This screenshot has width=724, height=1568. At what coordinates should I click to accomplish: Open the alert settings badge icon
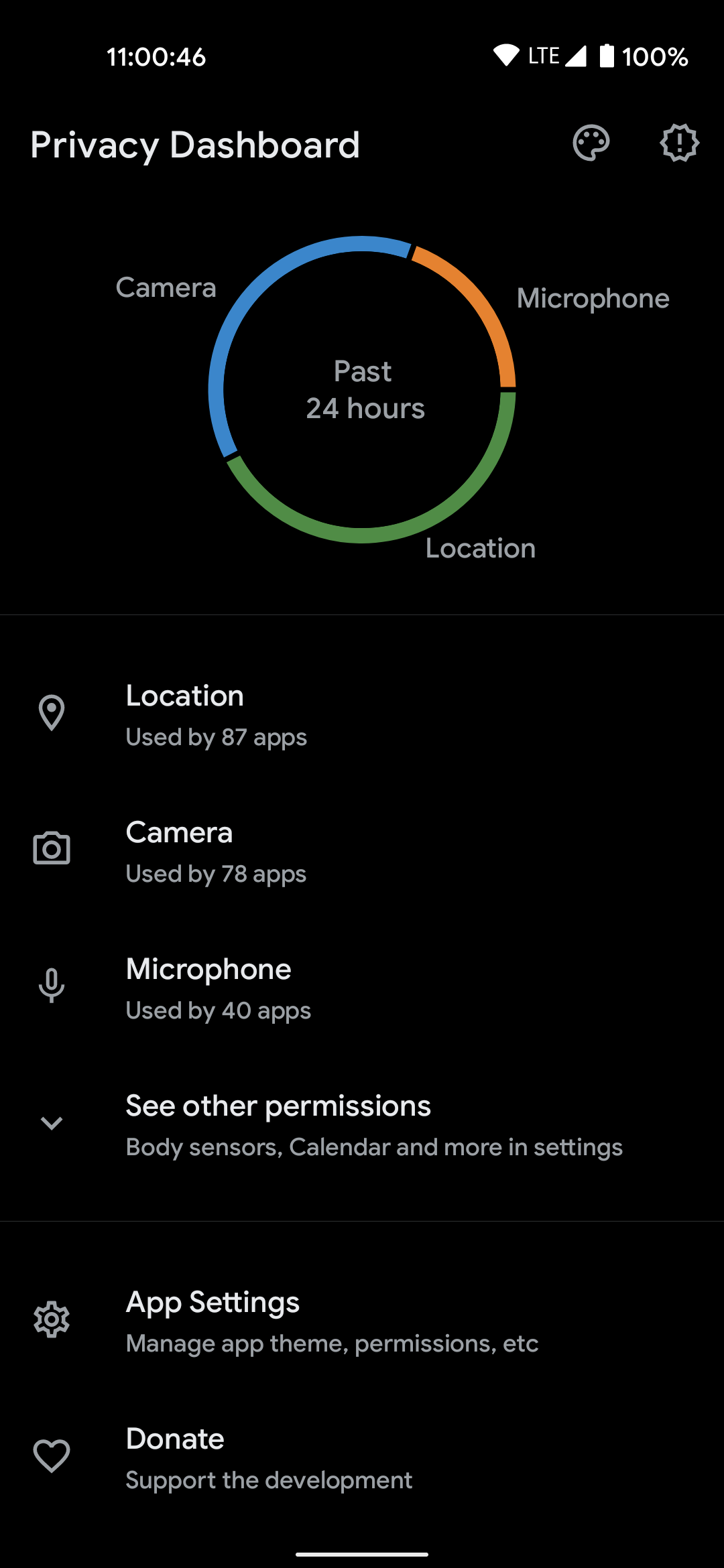pos(679,143)
